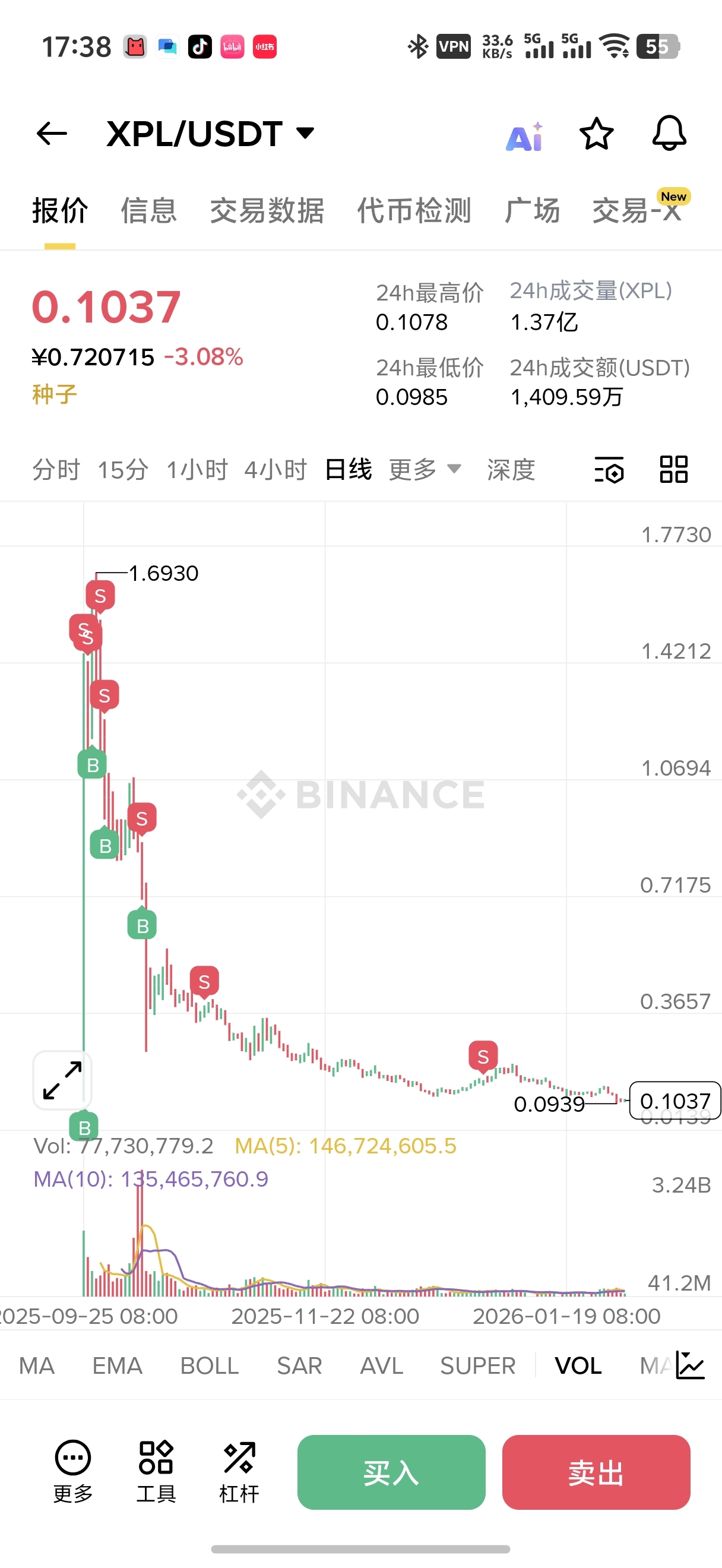
Task: Switch to the 信息 tab
Action: 148,211
